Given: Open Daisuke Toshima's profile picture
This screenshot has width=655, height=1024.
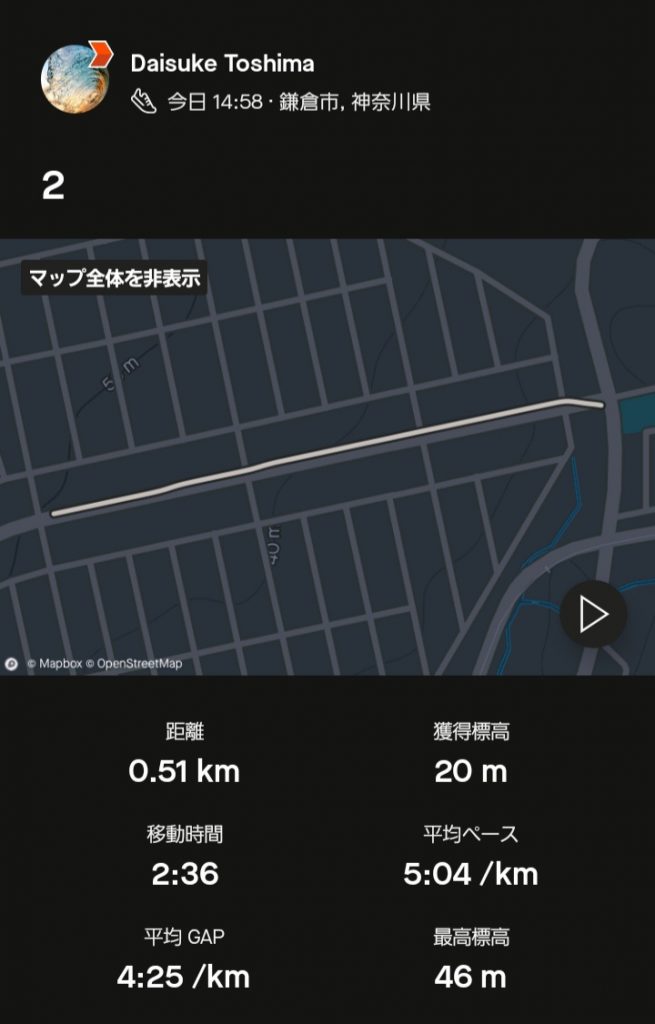Looking at the screenshot, I should click(x=74, y=77).
